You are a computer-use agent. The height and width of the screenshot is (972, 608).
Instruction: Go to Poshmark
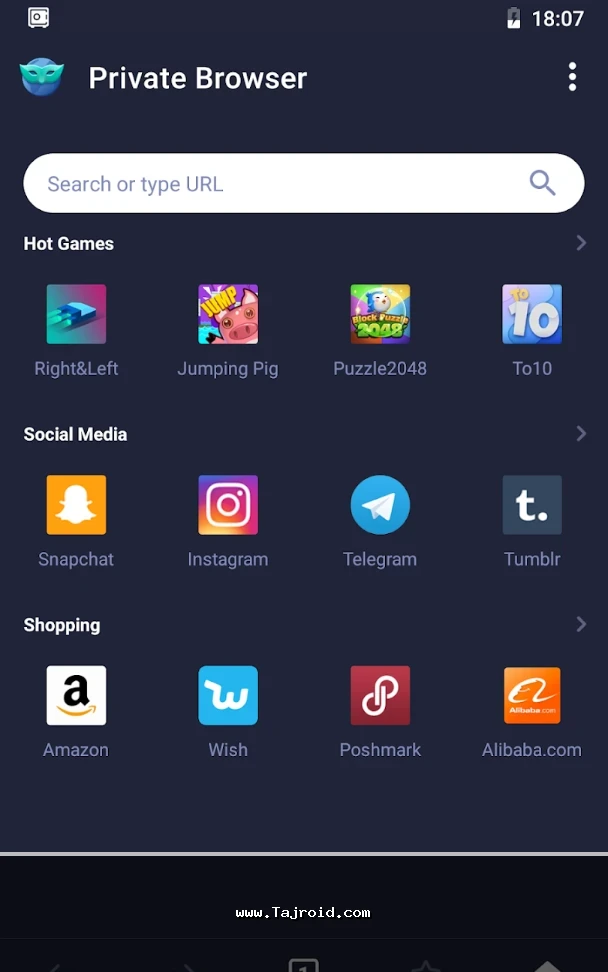[380, 696]
